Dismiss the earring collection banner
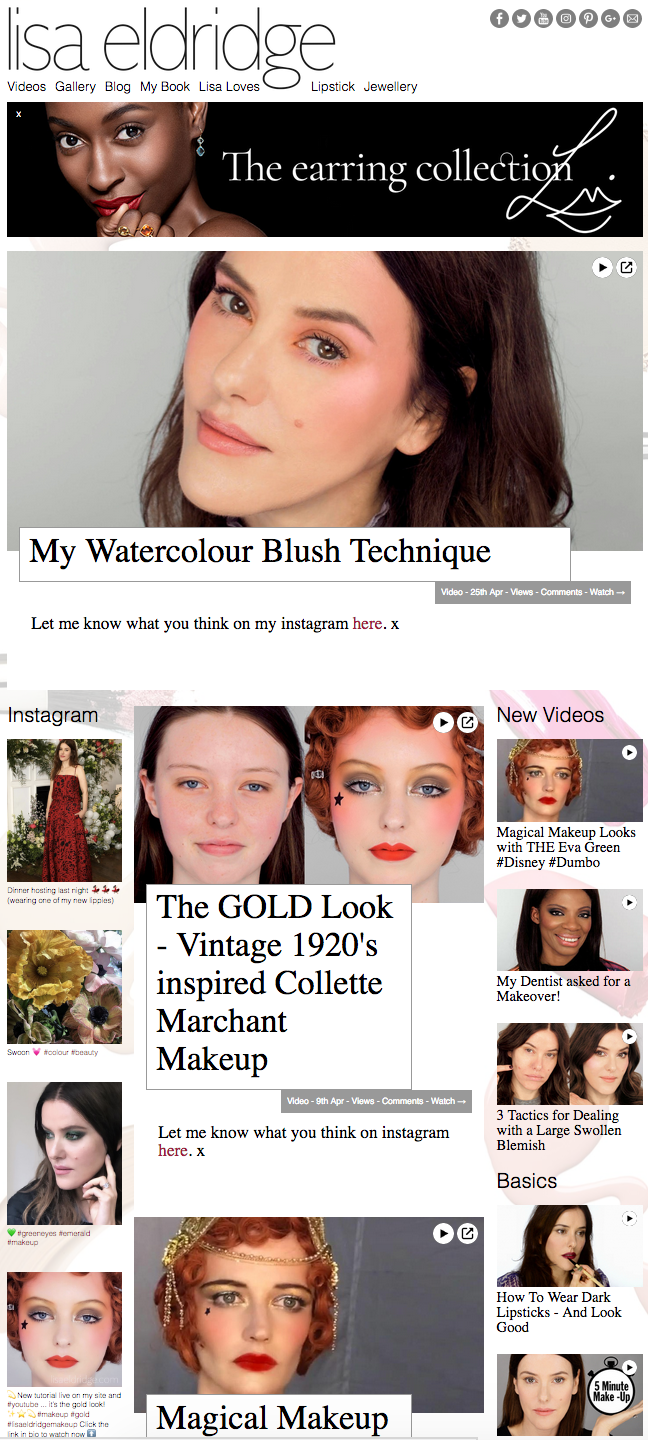The height and width of the screenshot is (1440, 648). point(18,114)
